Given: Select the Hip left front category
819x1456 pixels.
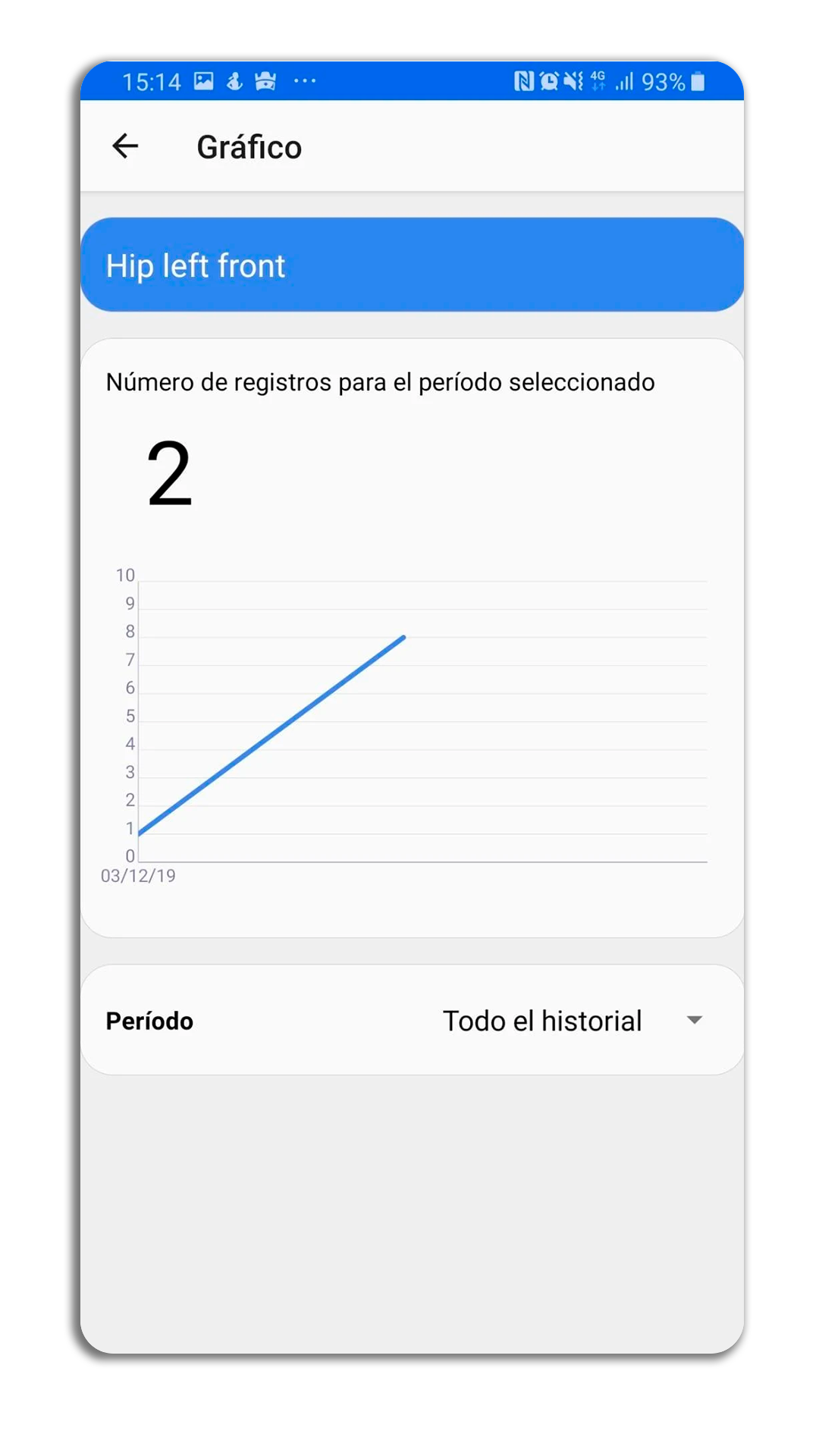Looking at the screenshot, I should pos(413,265).
